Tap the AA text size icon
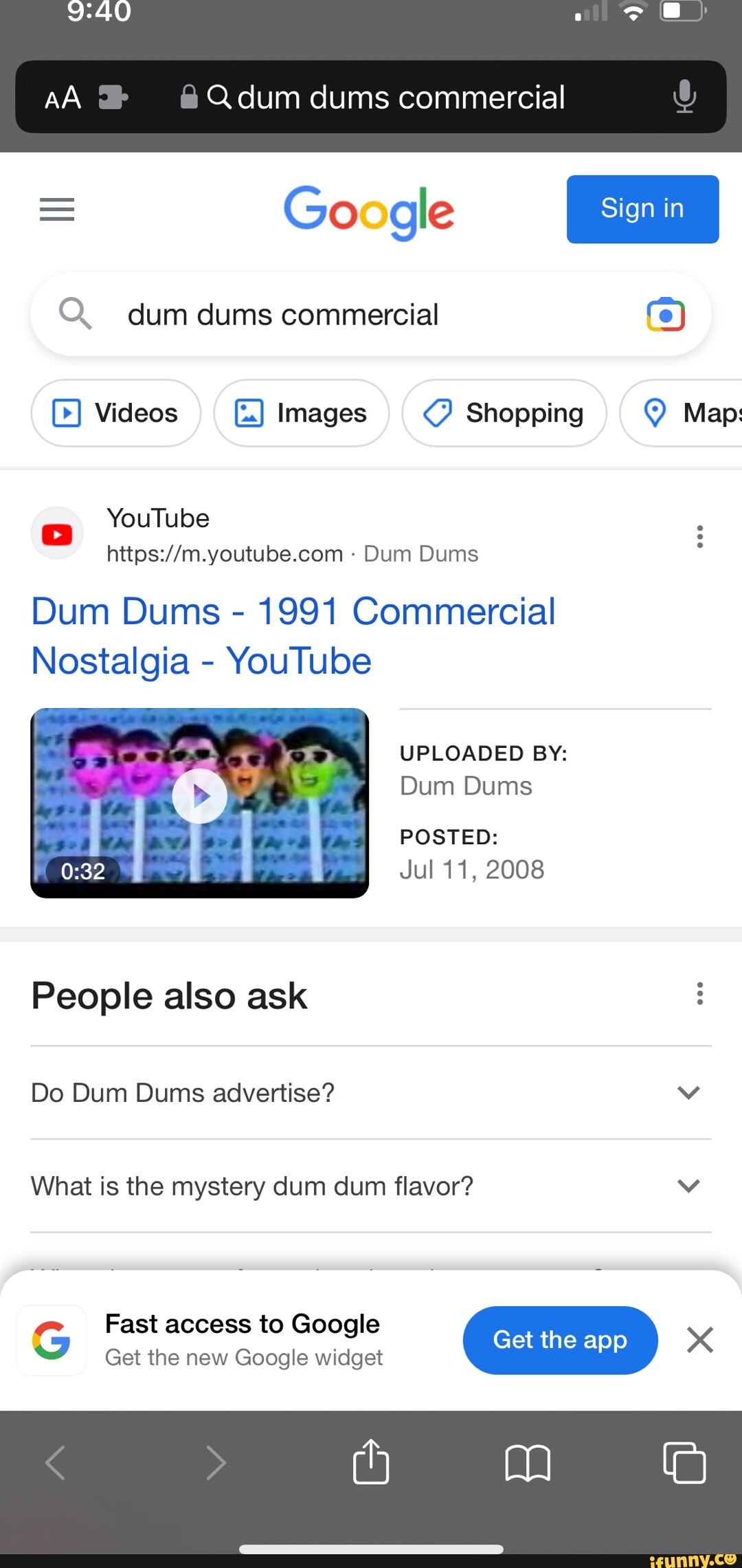 pyautogui.click(x=61, y=98)
